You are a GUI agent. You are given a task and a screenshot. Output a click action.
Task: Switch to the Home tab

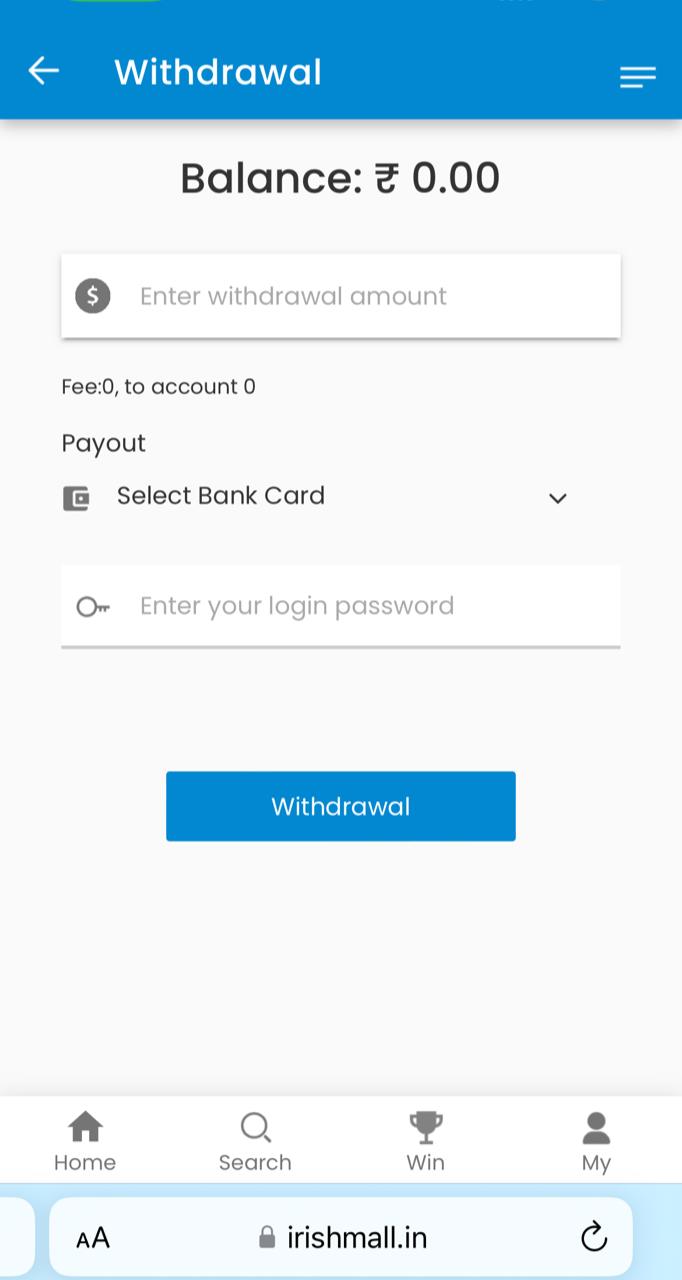[x=85, y=1141]
